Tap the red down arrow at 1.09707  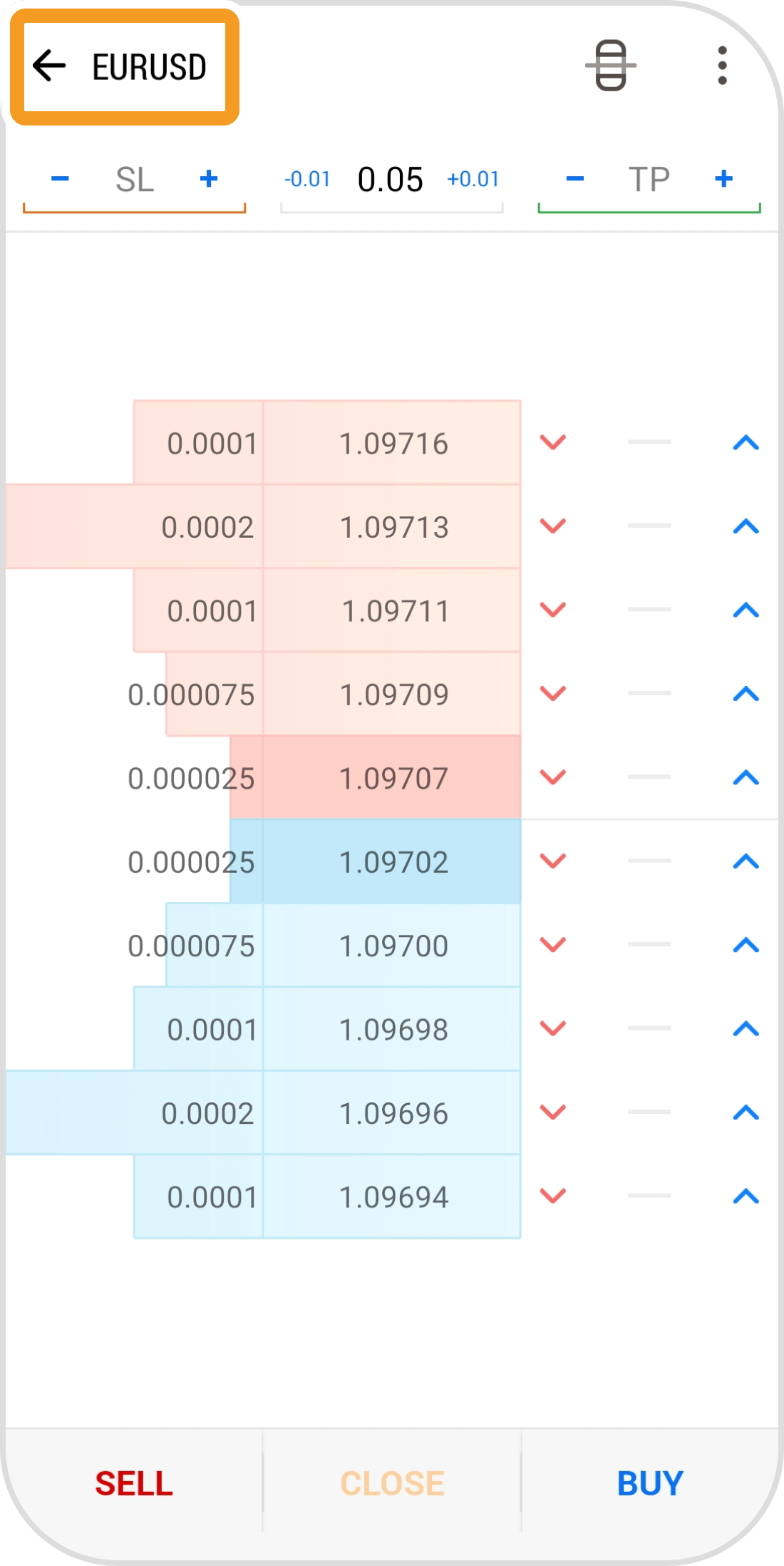pos(553,777)
